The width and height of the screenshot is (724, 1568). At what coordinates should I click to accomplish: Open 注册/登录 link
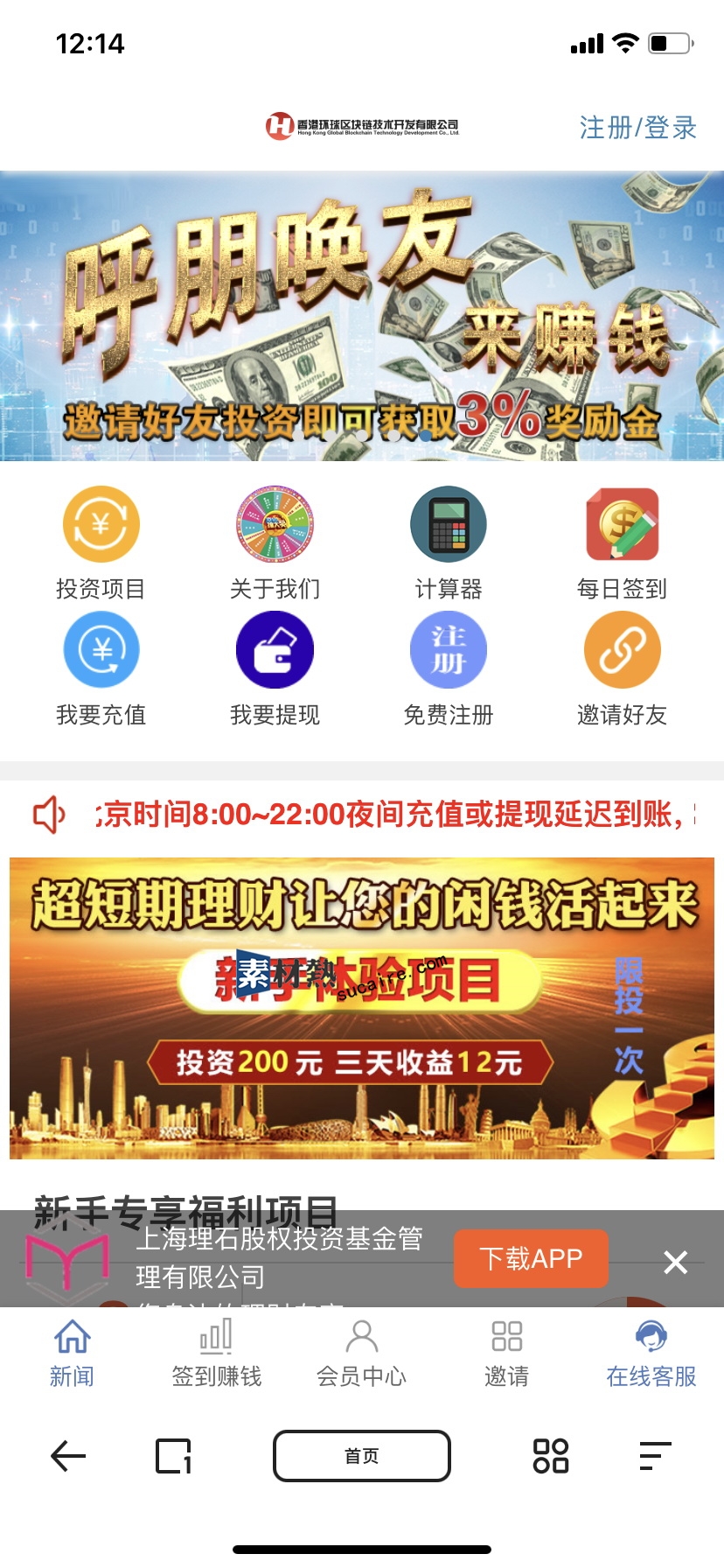pyautogui.click(x=637, y=128)
